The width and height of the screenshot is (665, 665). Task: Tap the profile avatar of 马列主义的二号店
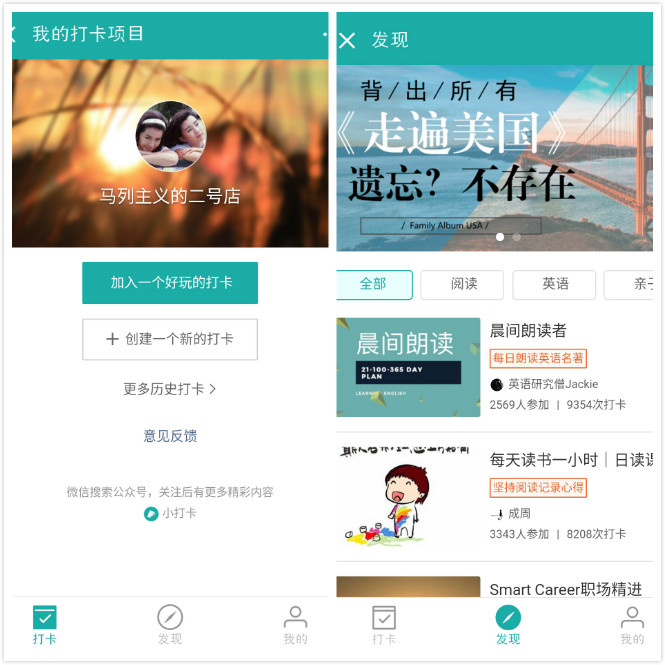click(170, 136)
